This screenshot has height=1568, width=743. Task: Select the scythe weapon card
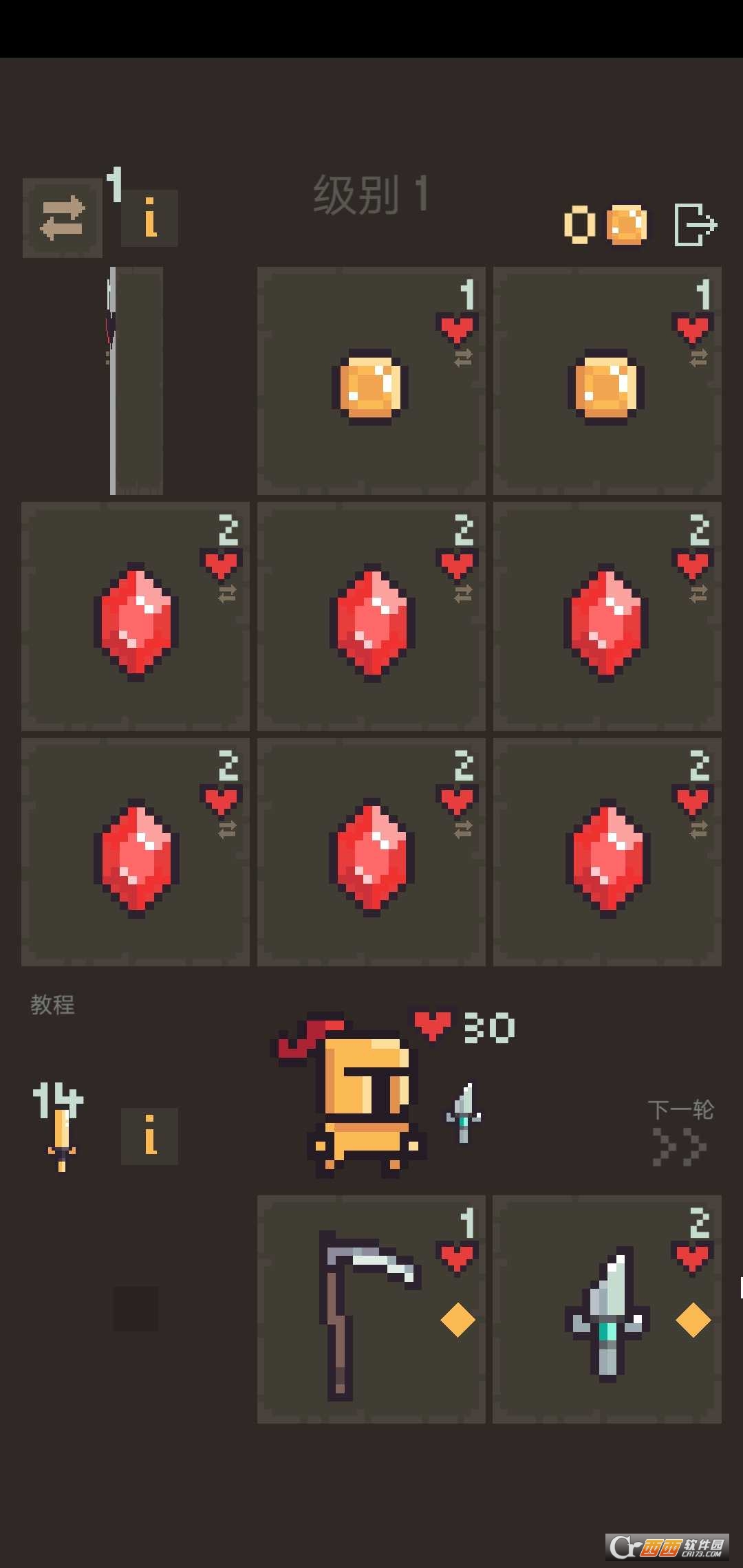point(371,1309)
